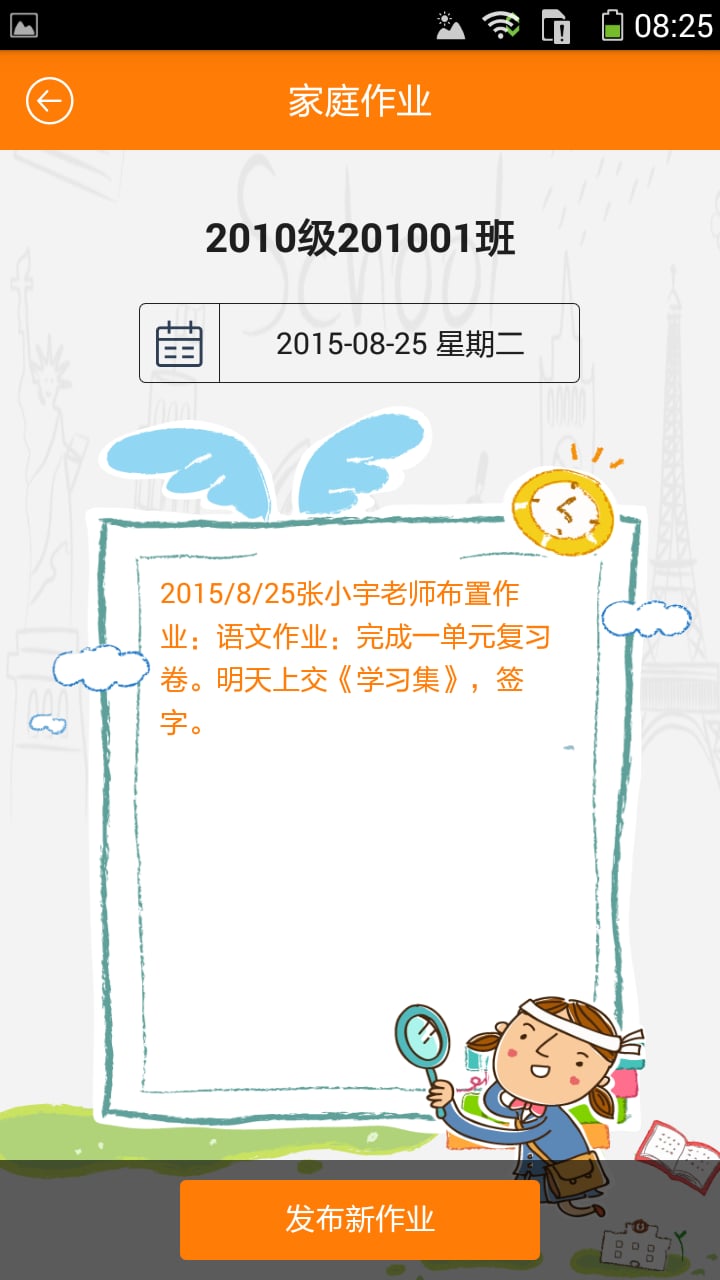Open the date picker showing 2015-08-25
Viewport: 720px width, 1280px height.
[x=359, y=343]
